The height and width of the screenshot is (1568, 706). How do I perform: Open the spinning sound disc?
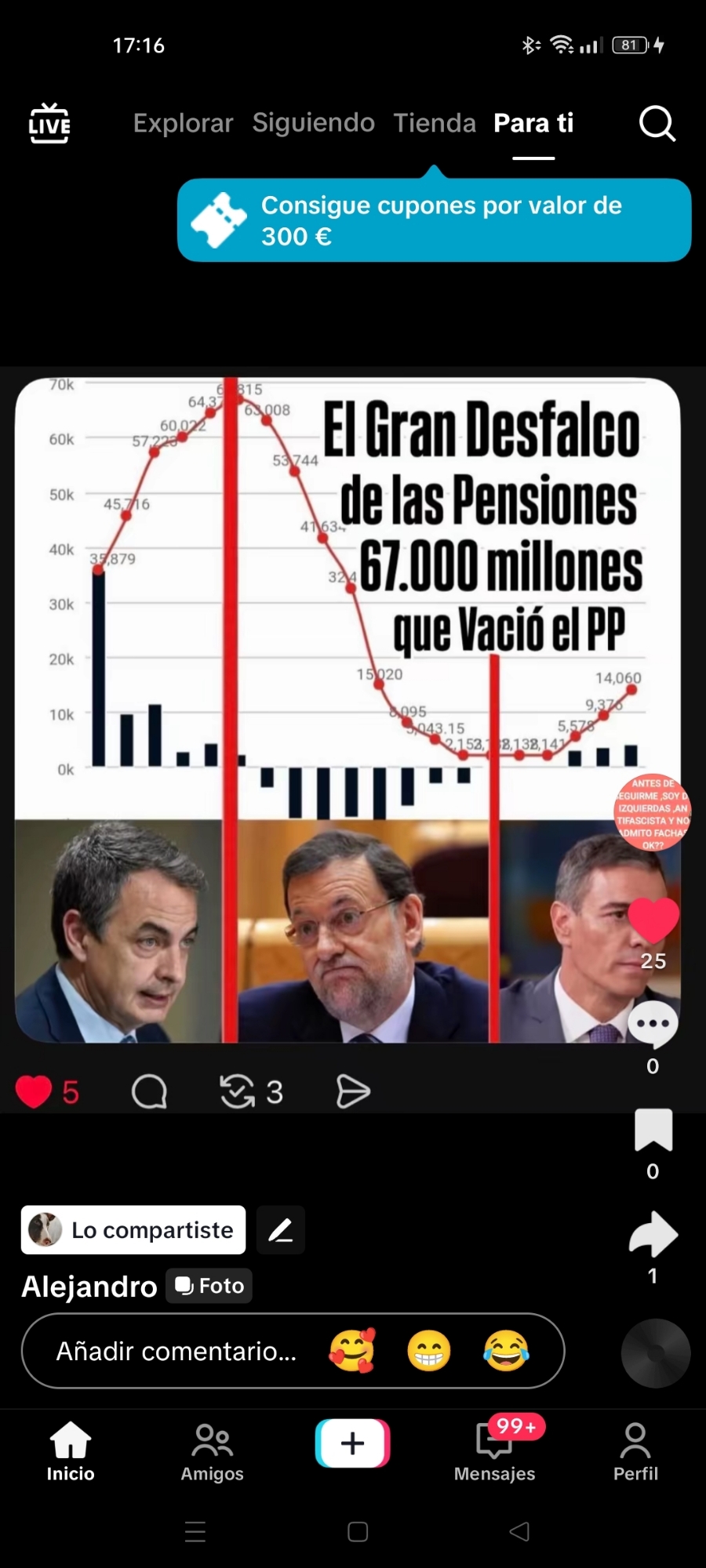point(655,1352)
